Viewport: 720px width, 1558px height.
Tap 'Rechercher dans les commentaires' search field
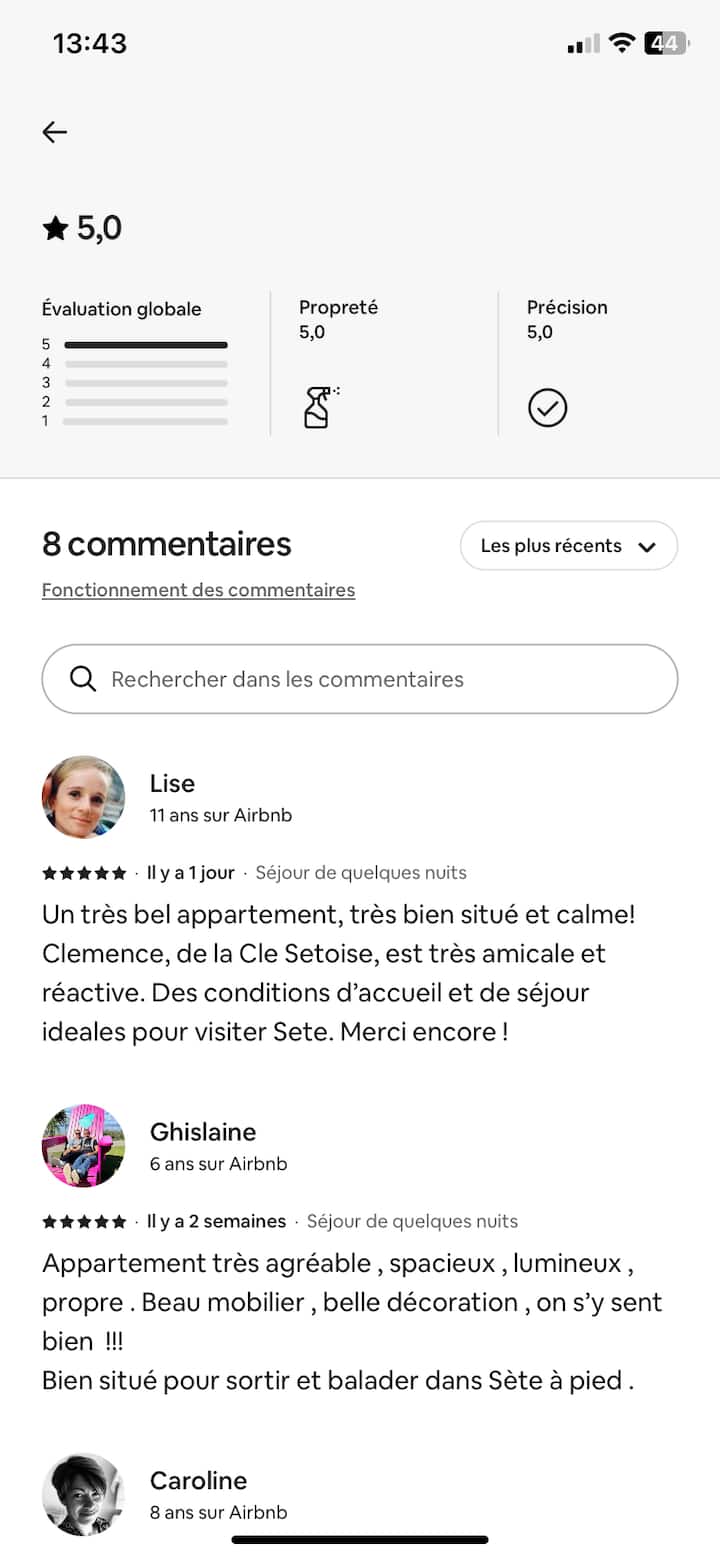pyautogui.click(x=360, y=679)
